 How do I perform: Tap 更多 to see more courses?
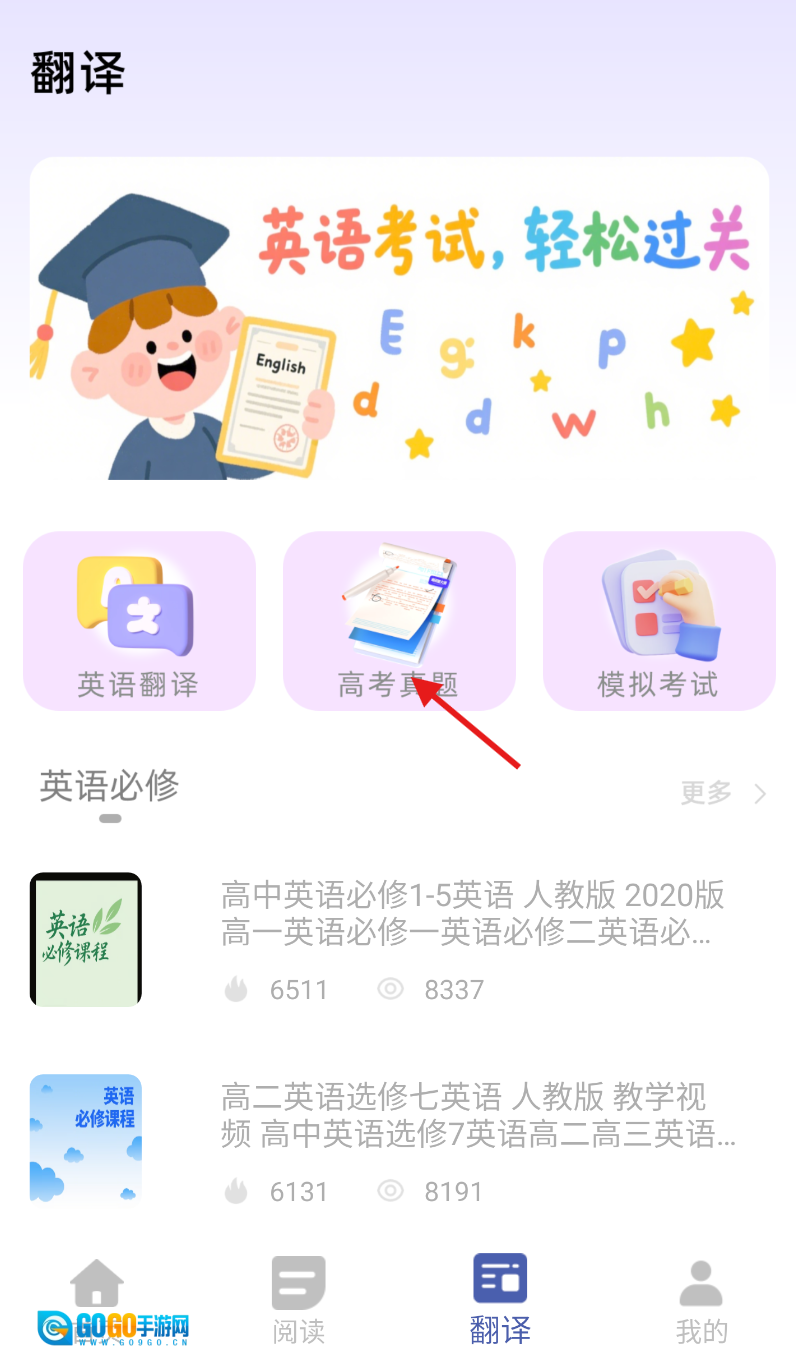[722, 793]
